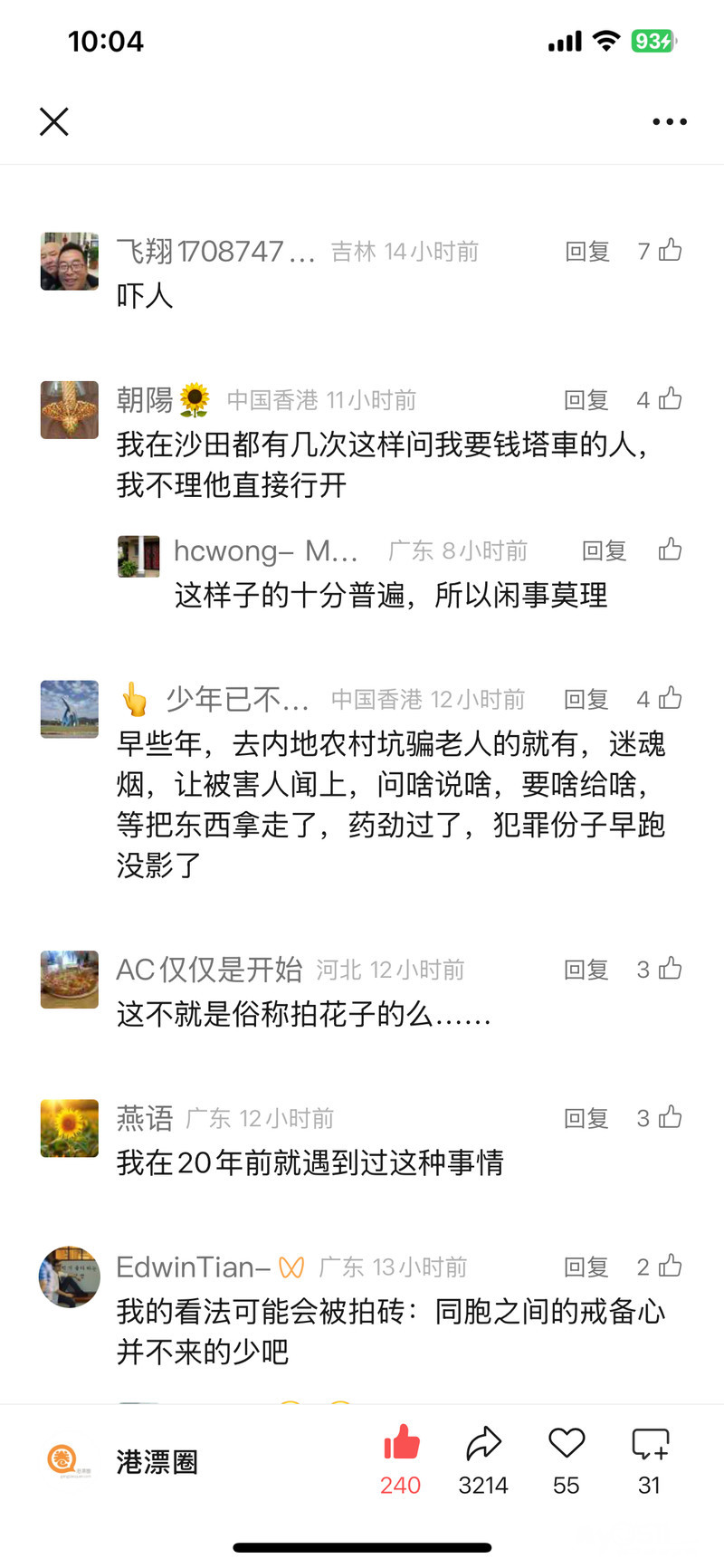724x1568 pixels.
Task: Reply to 飞翔1708747's comment
Action: (587, 252)
